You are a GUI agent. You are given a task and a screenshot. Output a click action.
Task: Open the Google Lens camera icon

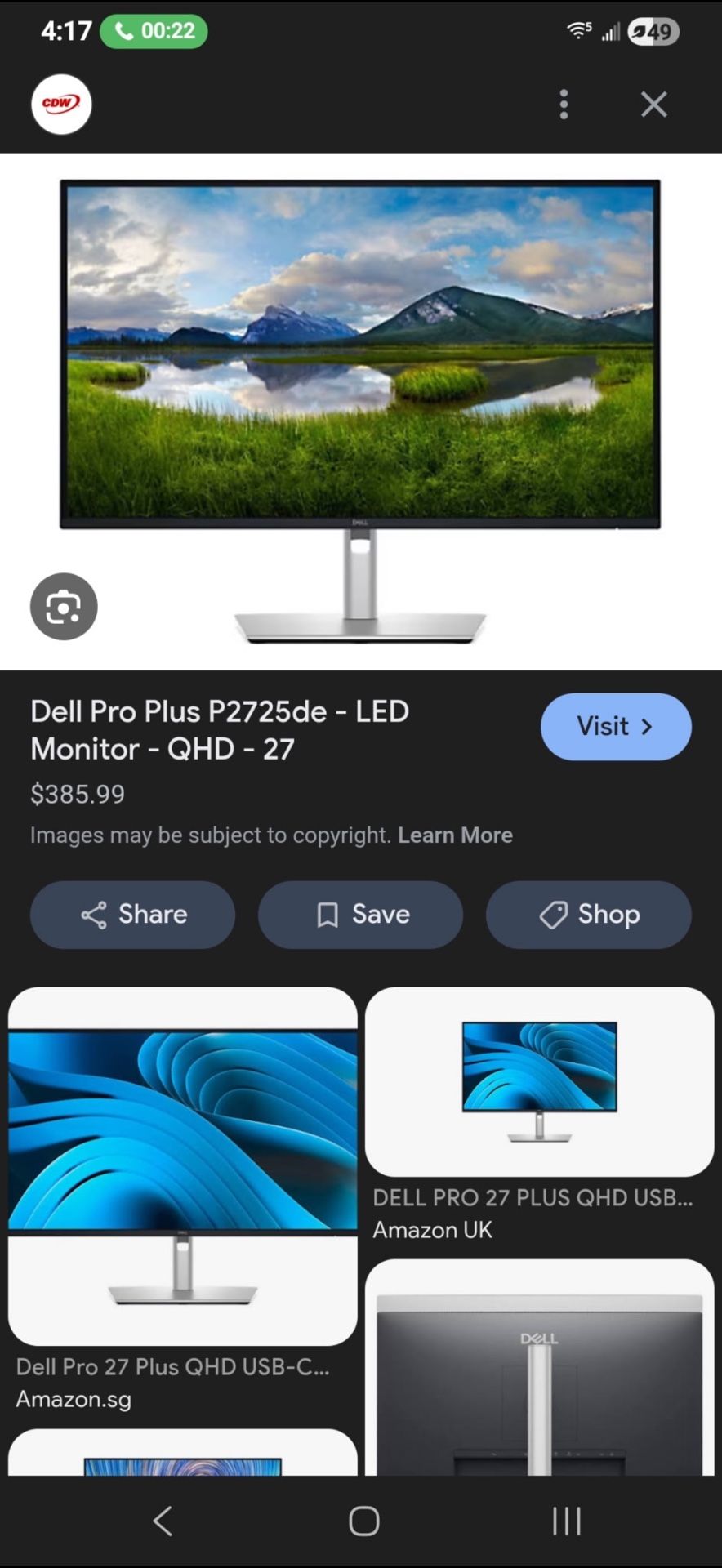(x=64, y=606)
